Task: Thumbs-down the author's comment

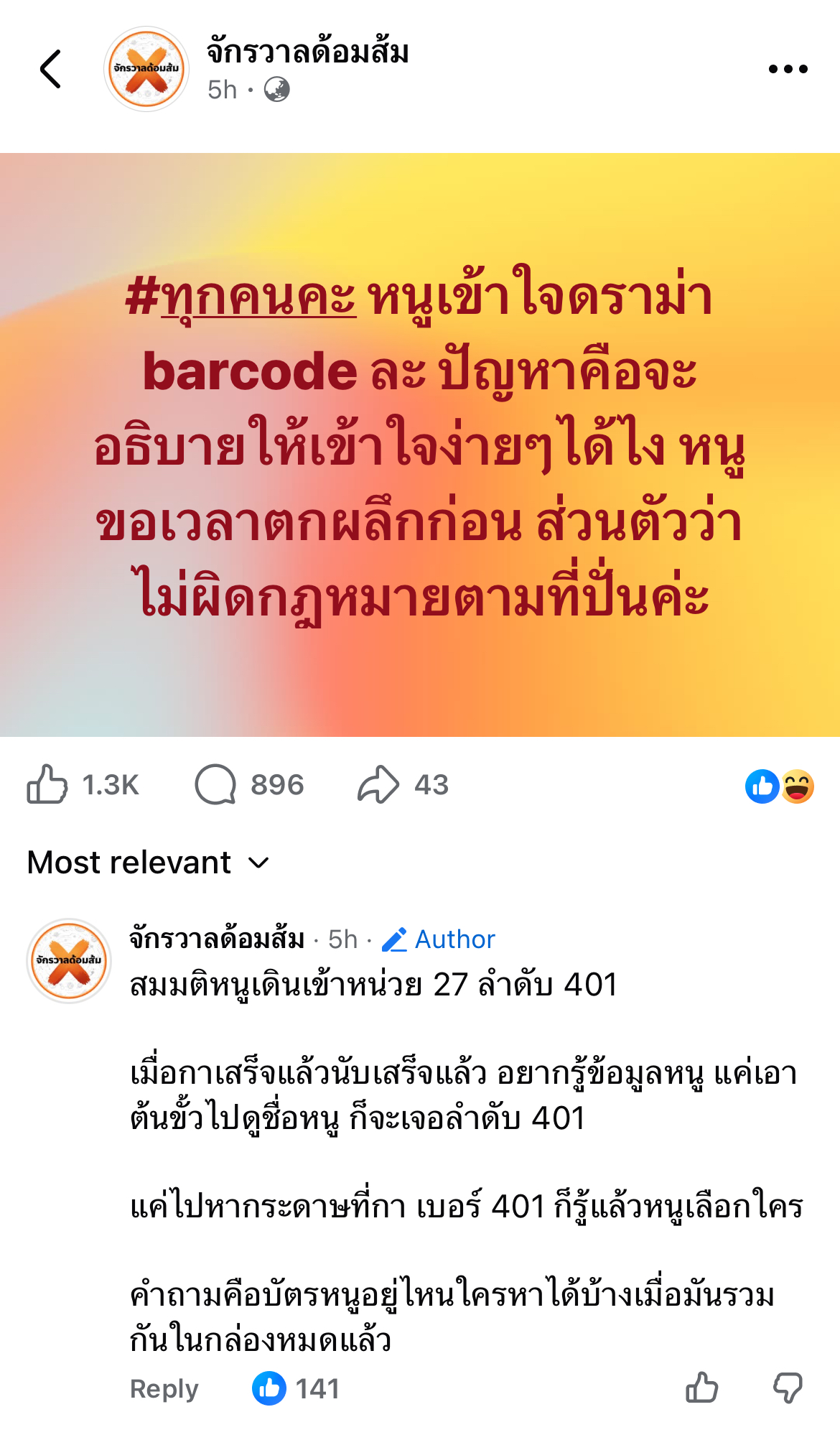Action: click(788, 1388)
